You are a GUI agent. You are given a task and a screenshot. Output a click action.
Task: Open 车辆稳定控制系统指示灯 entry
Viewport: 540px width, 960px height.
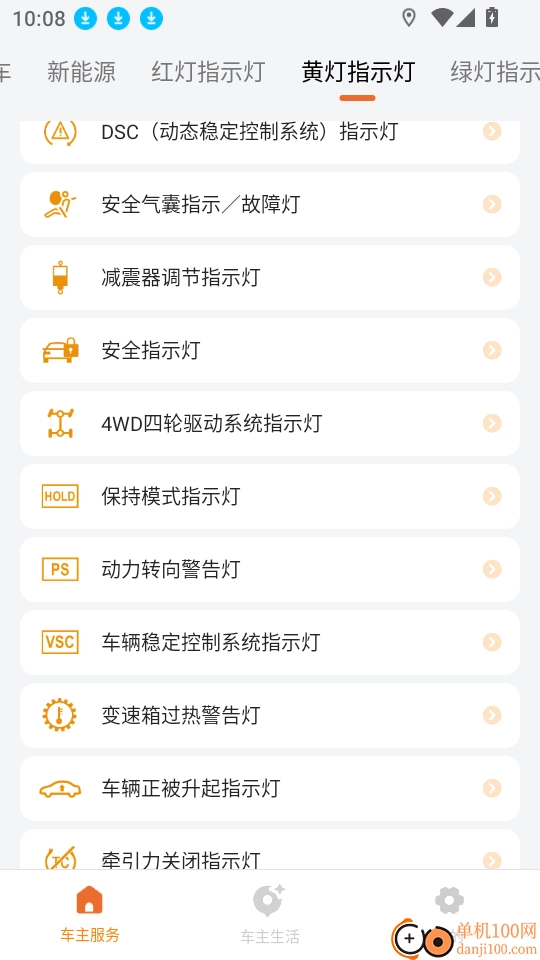click(270, 642)
